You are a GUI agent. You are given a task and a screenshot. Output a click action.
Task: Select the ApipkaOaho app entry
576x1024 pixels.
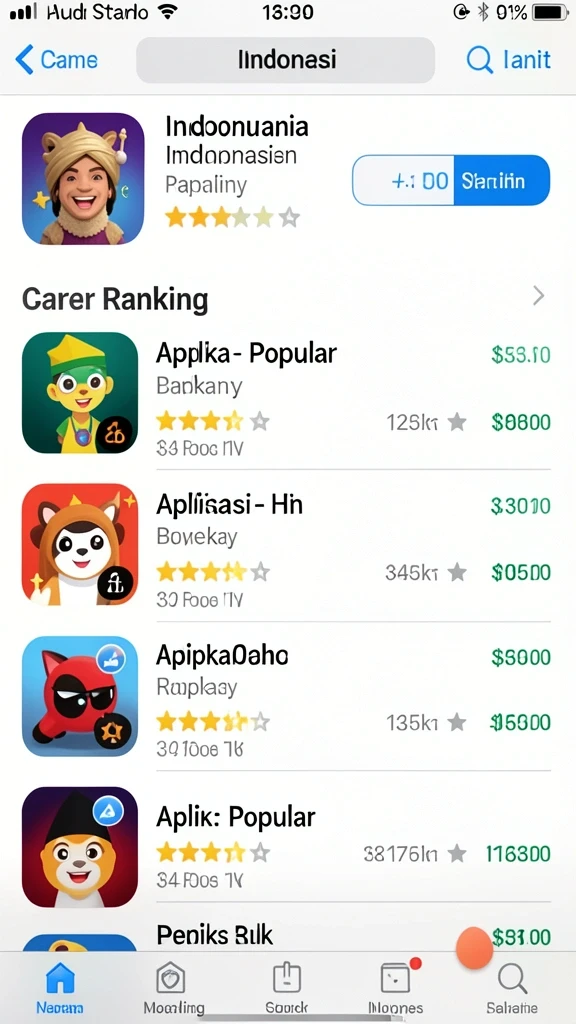(286, 696)
